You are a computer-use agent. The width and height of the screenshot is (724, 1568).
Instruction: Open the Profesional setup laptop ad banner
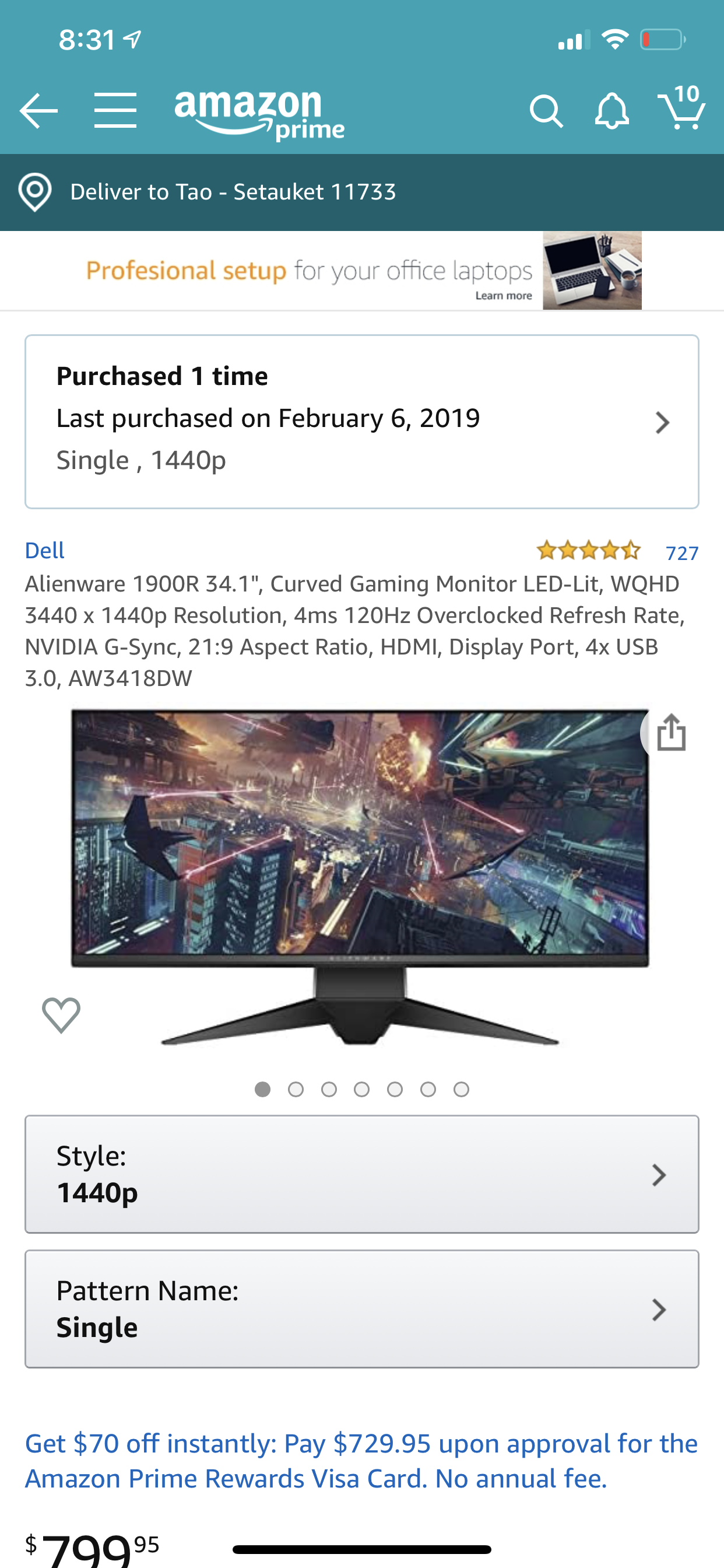(363, 271)
